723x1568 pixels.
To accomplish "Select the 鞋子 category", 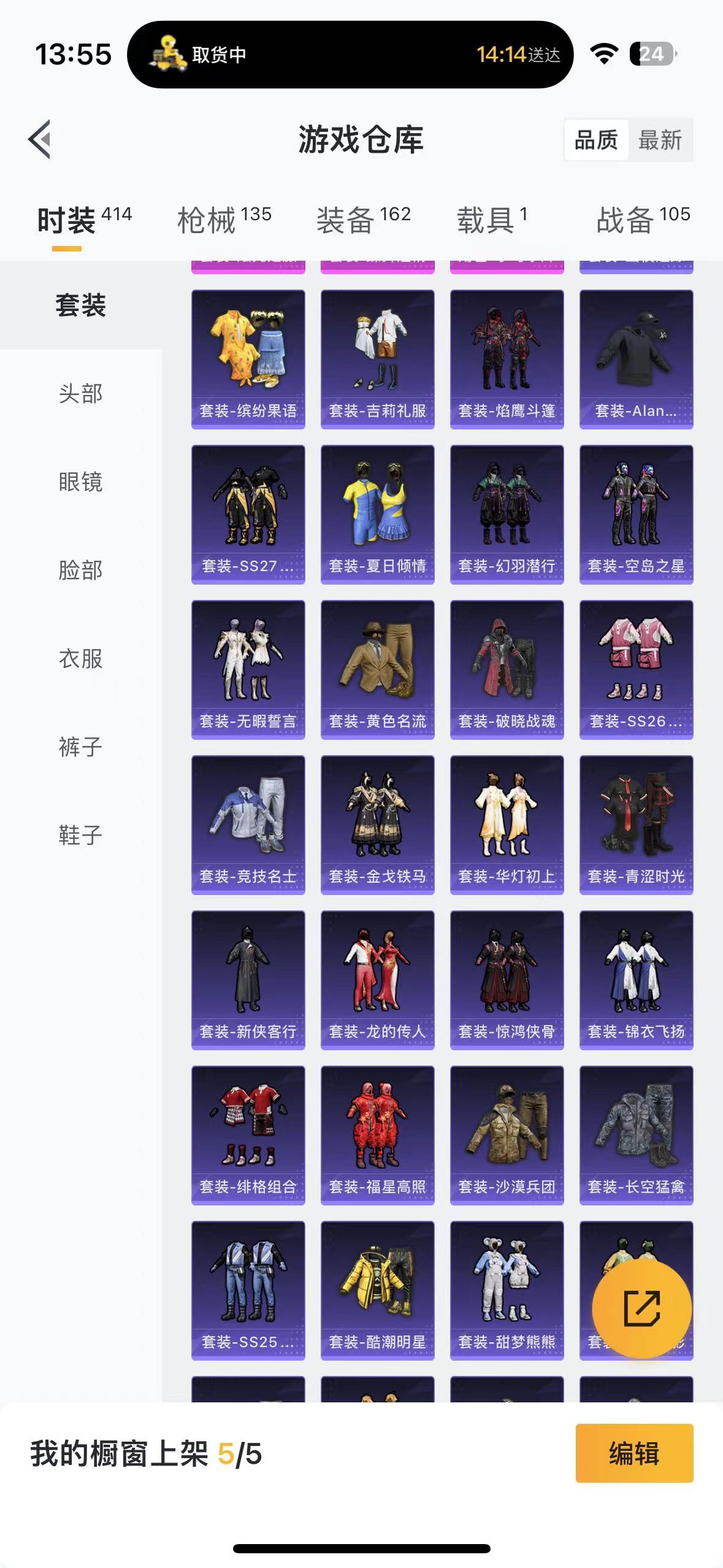I will (x=81, y=836).
